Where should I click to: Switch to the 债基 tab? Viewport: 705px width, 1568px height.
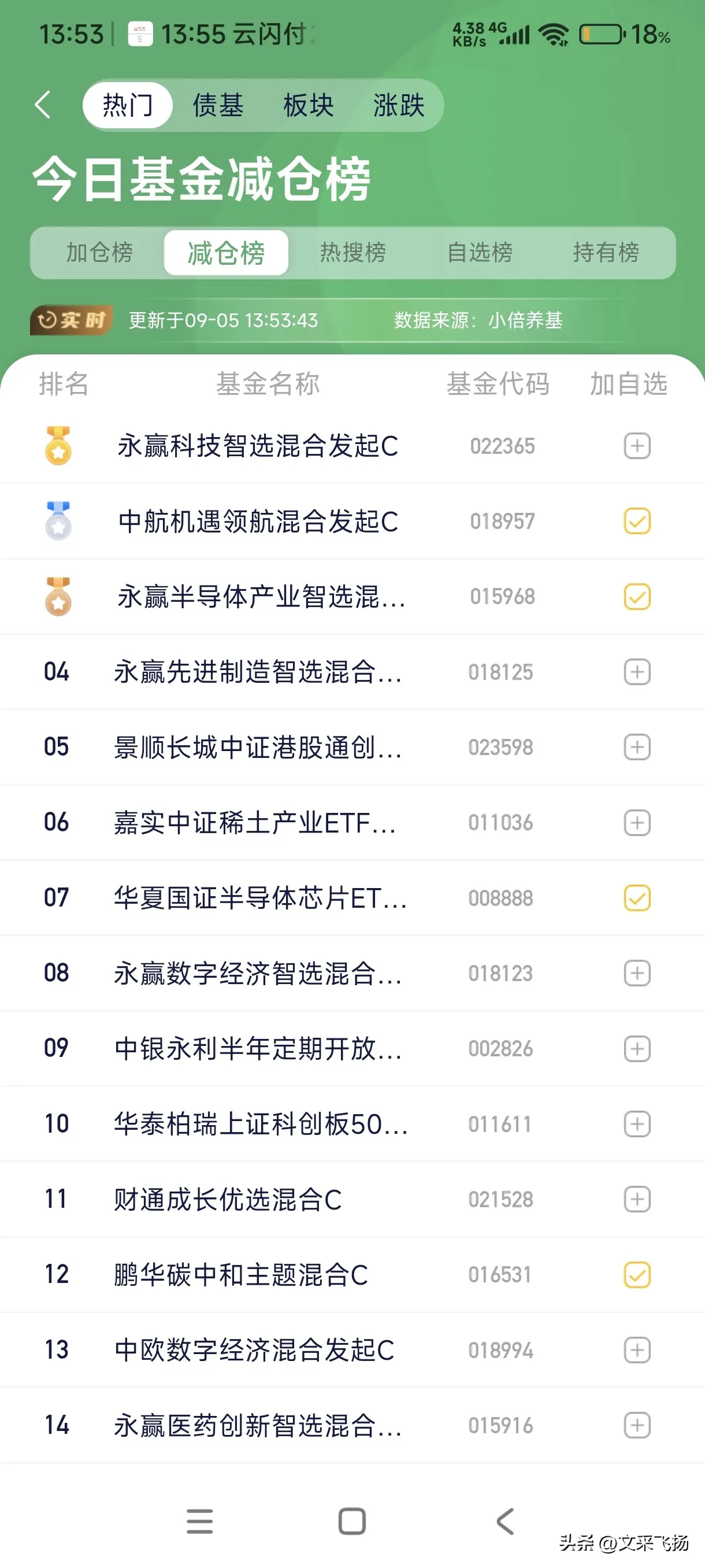[x=218, y=105]
